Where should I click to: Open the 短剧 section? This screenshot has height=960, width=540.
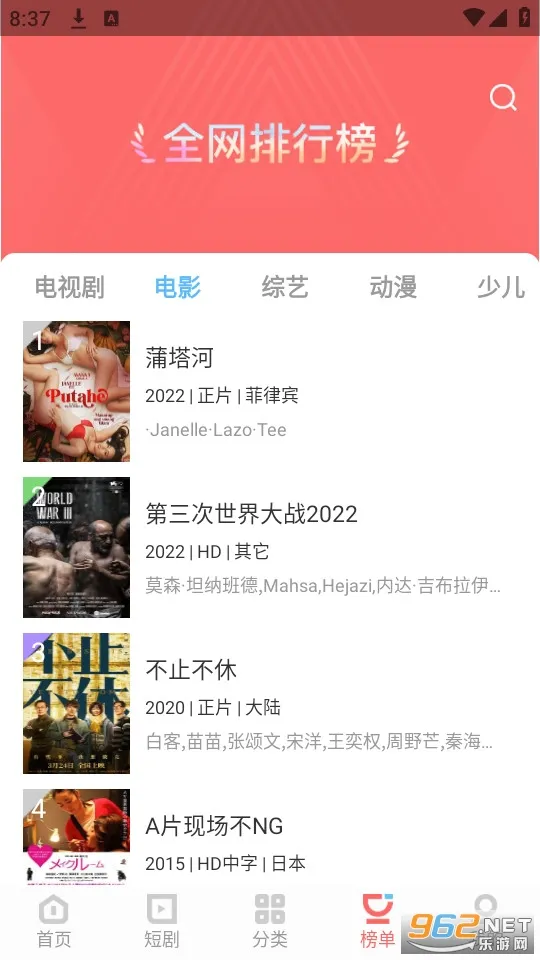162,921
